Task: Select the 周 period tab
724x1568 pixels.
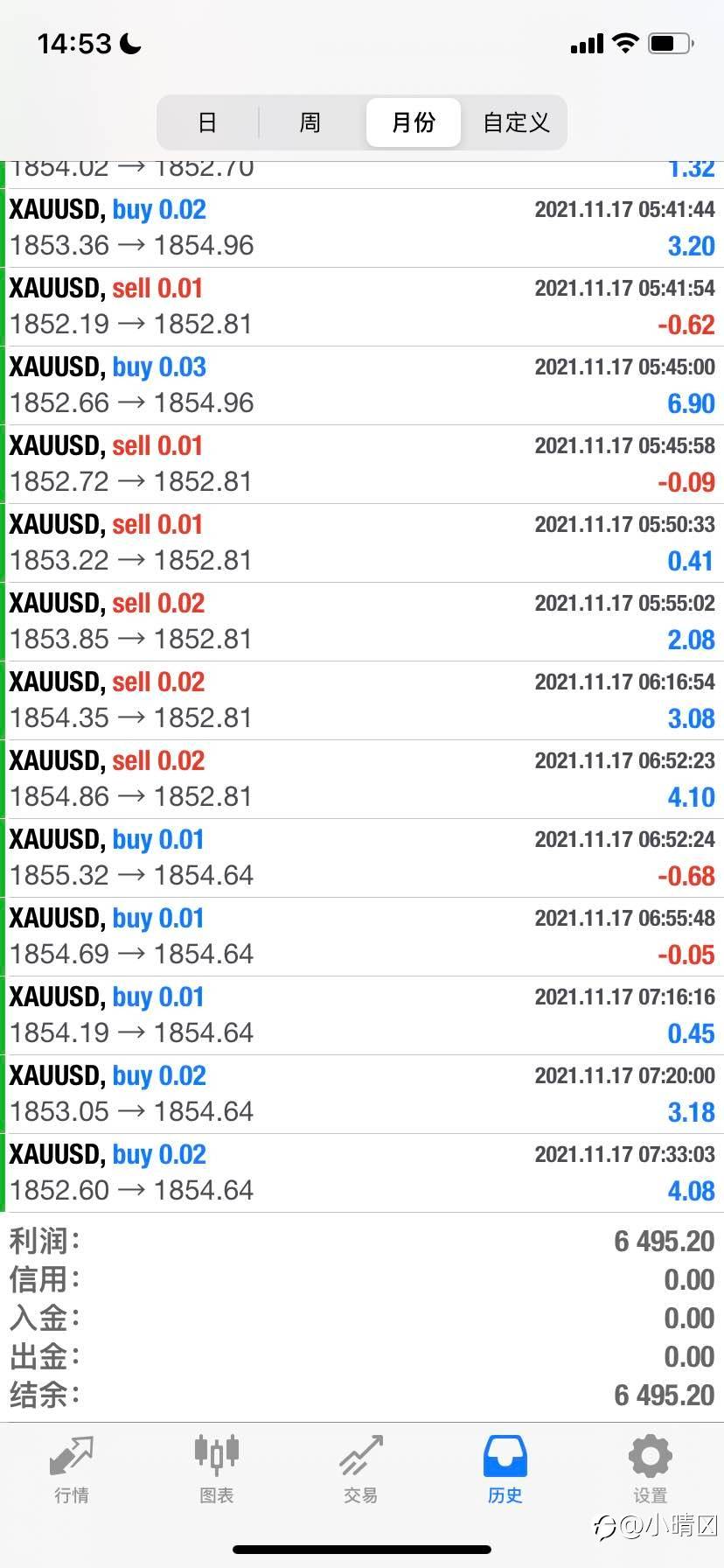Action: pos(310,122)
